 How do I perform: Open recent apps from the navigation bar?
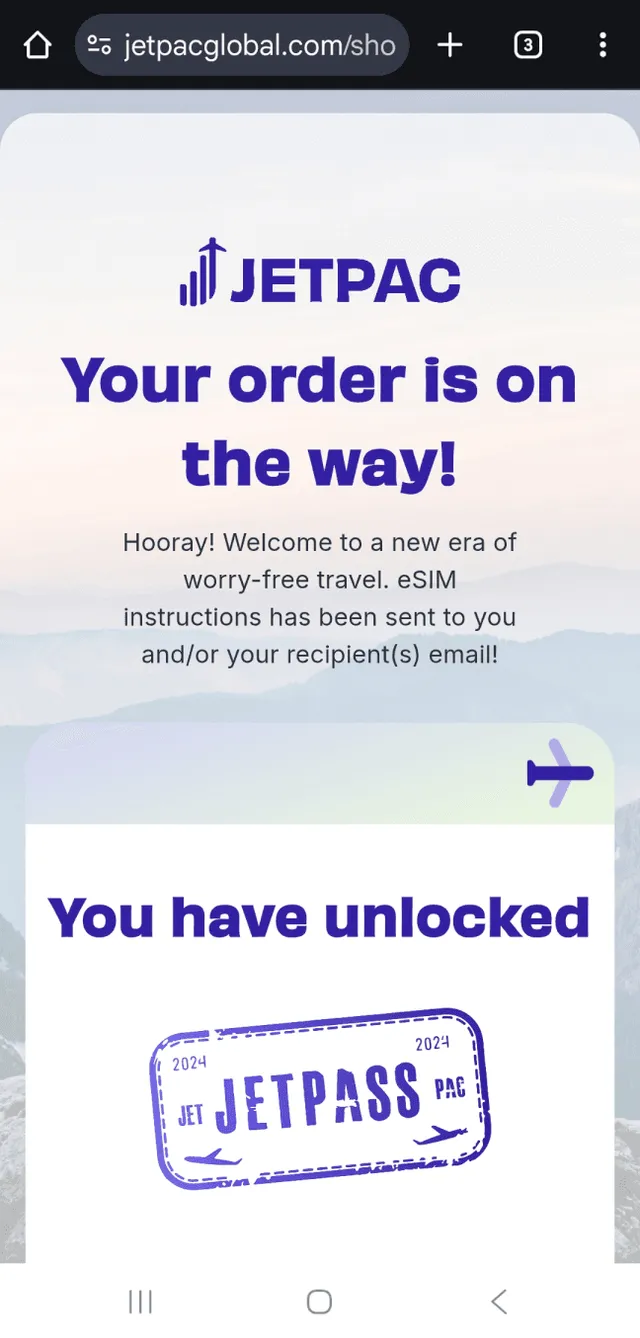pyautogui.click(x=140, y=1301)
